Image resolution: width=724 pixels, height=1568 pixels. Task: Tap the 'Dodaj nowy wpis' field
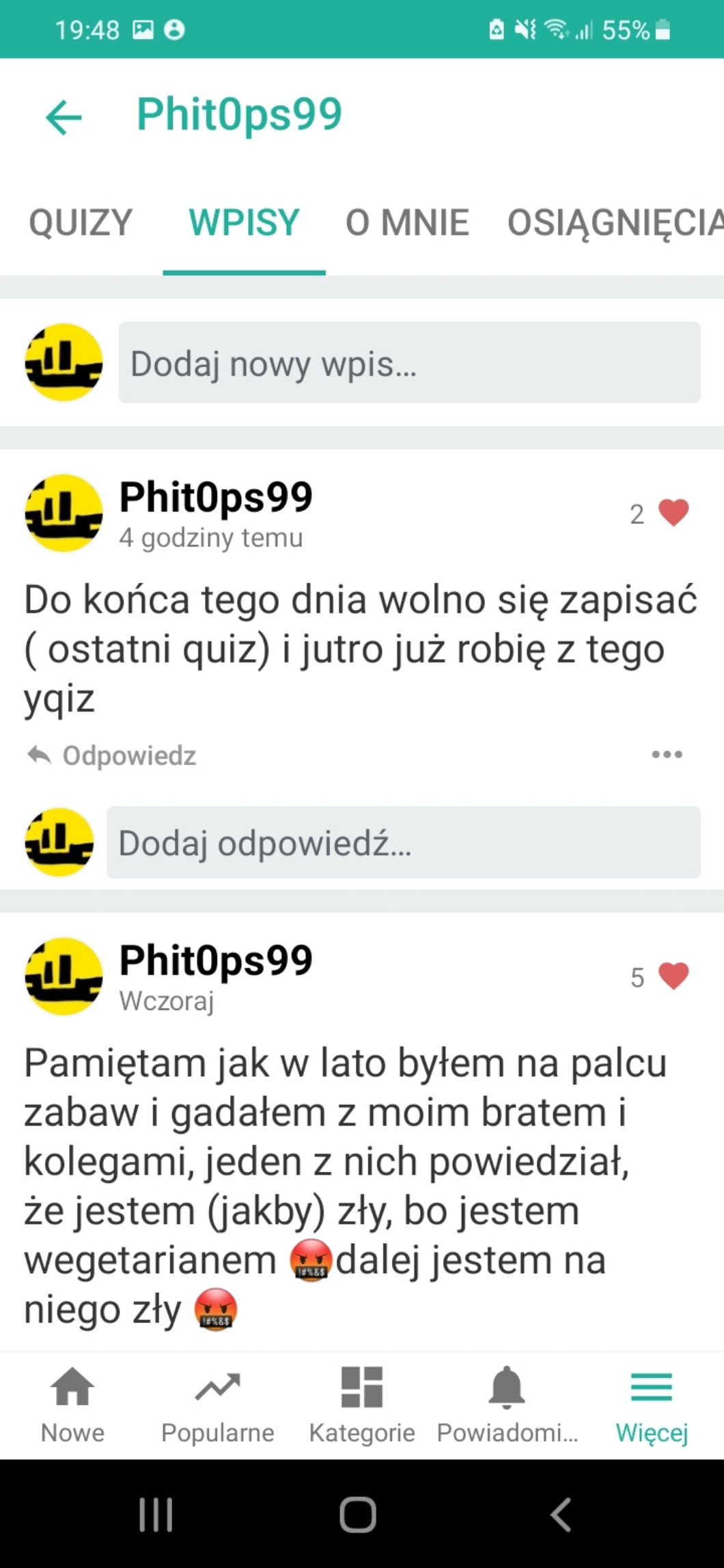click(409, 363)
